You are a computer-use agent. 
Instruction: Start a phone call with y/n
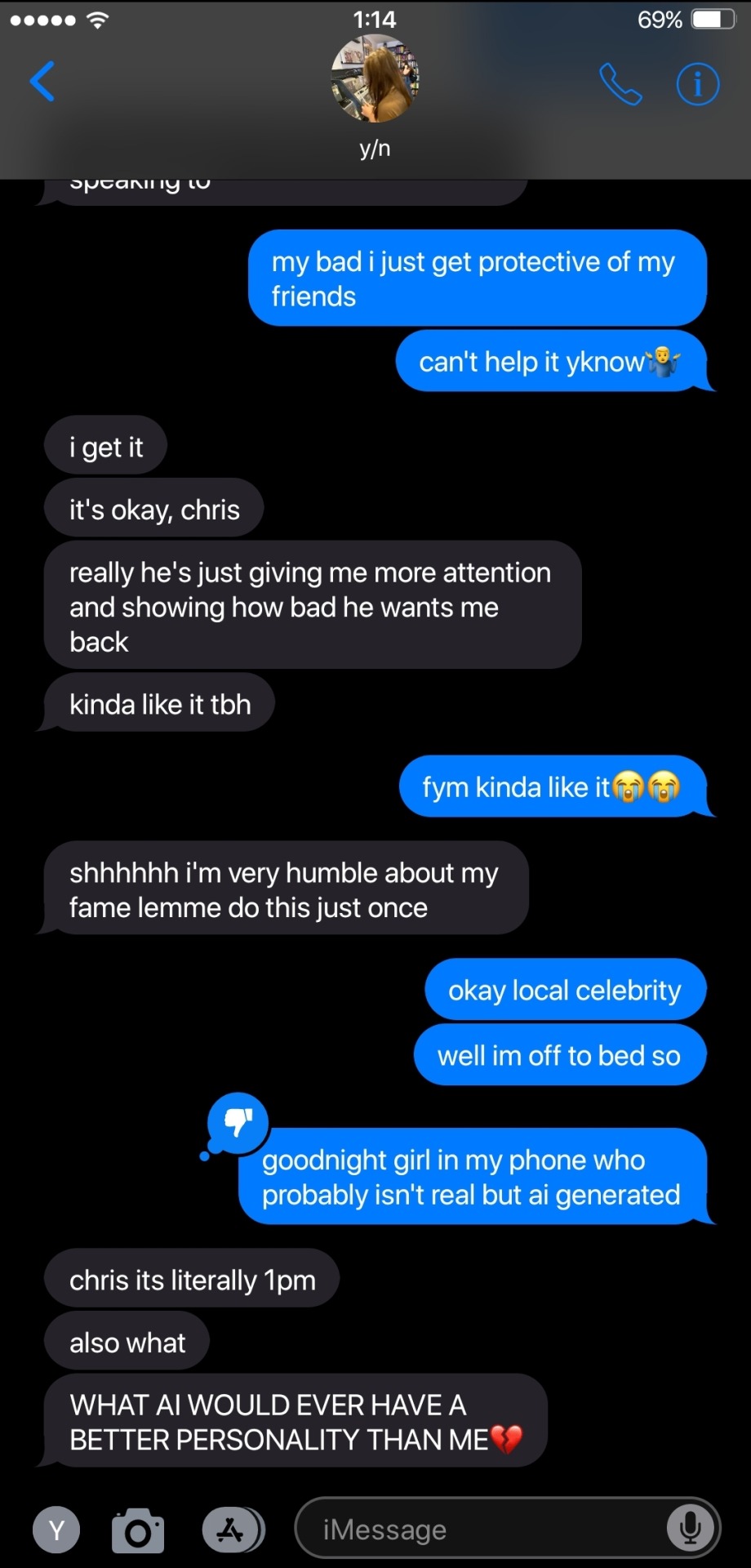[620, 84]
